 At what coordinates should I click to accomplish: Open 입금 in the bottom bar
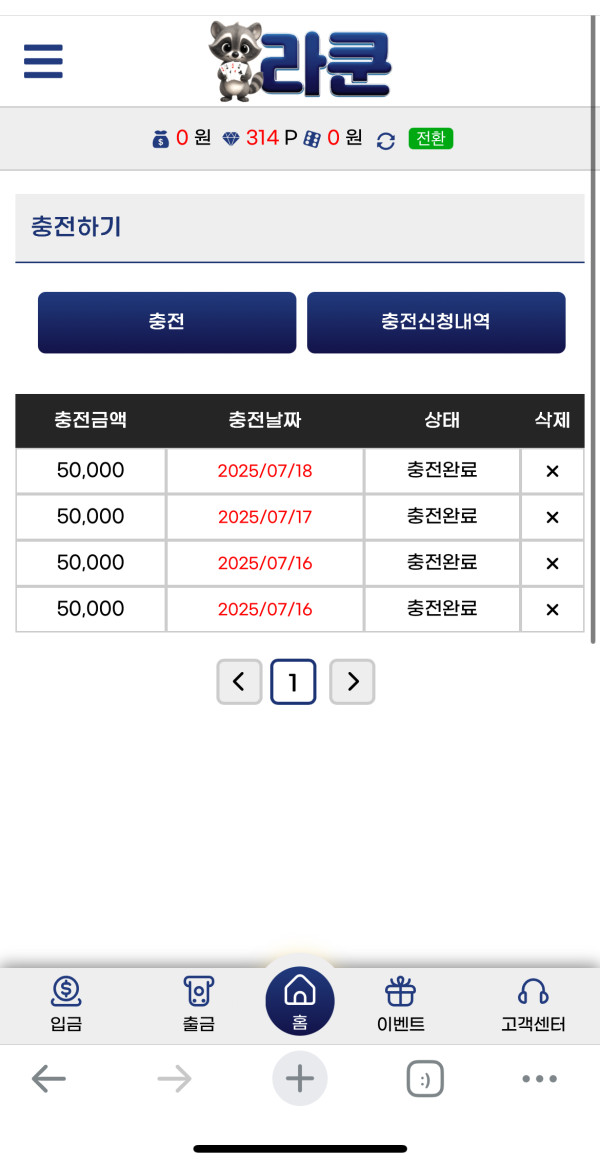coord(66,1005)
